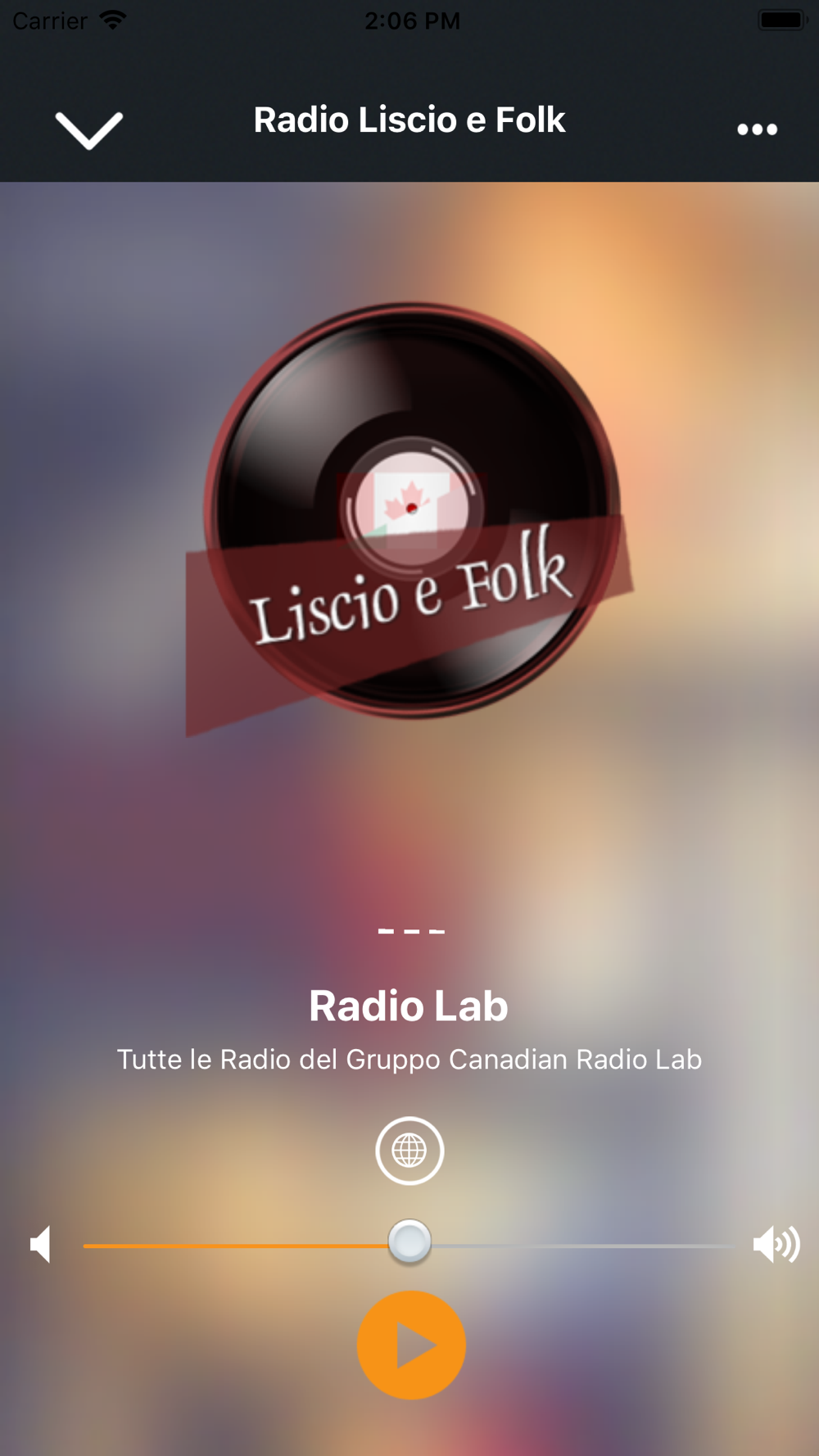The height and width of the screenshot is (1456, 819).
Task: Start playback with the orange play button
Action: point(411,1345)
